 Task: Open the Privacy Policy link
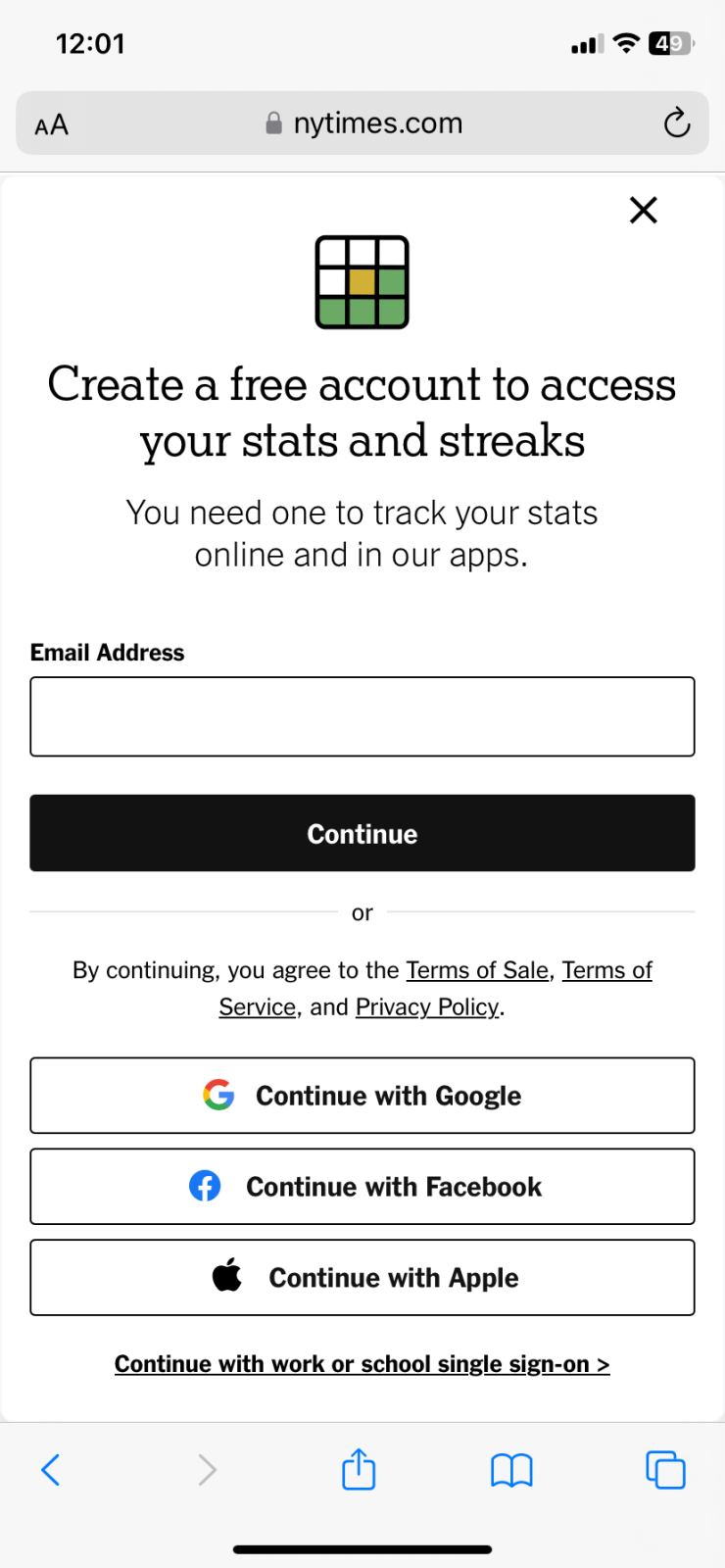click(427, 1007)
